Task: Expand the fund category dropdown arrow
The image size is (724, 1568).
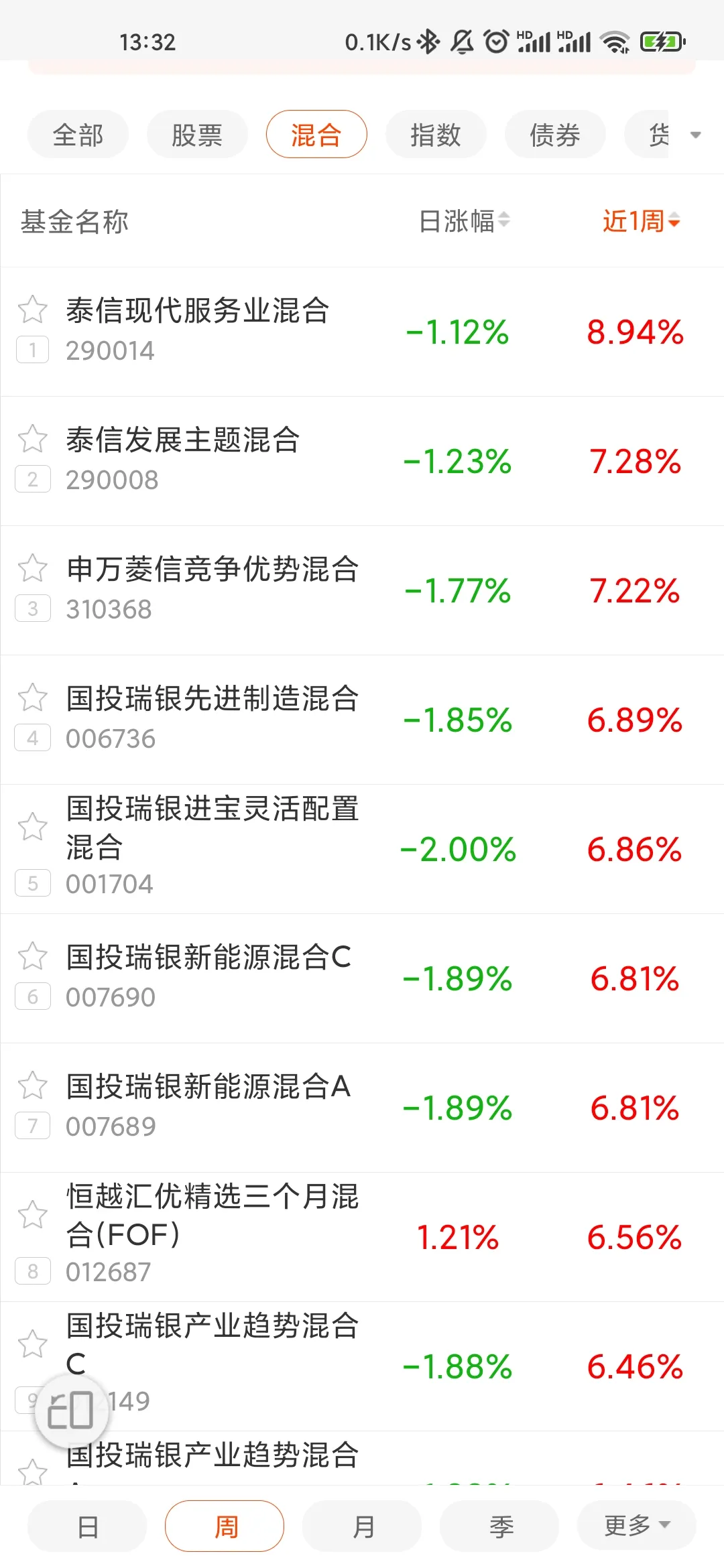Action: [696, 135]
